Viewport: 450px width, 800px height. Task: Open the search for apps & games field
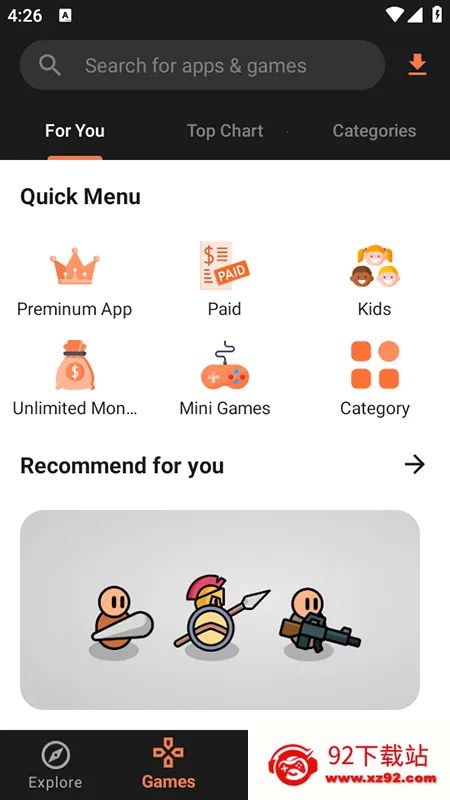click(202, 65)
